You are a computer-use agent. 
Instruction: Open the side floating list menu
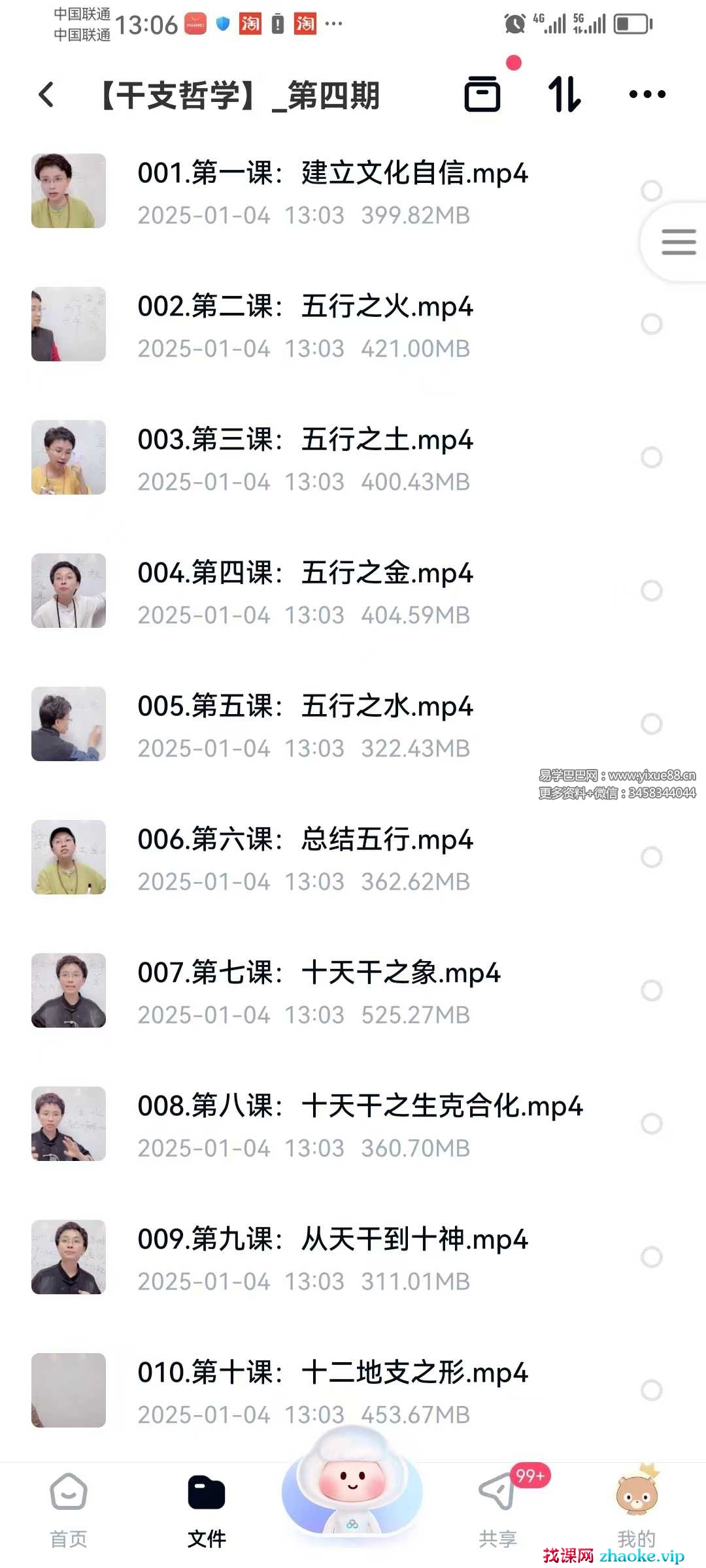[x=678, y=242]
